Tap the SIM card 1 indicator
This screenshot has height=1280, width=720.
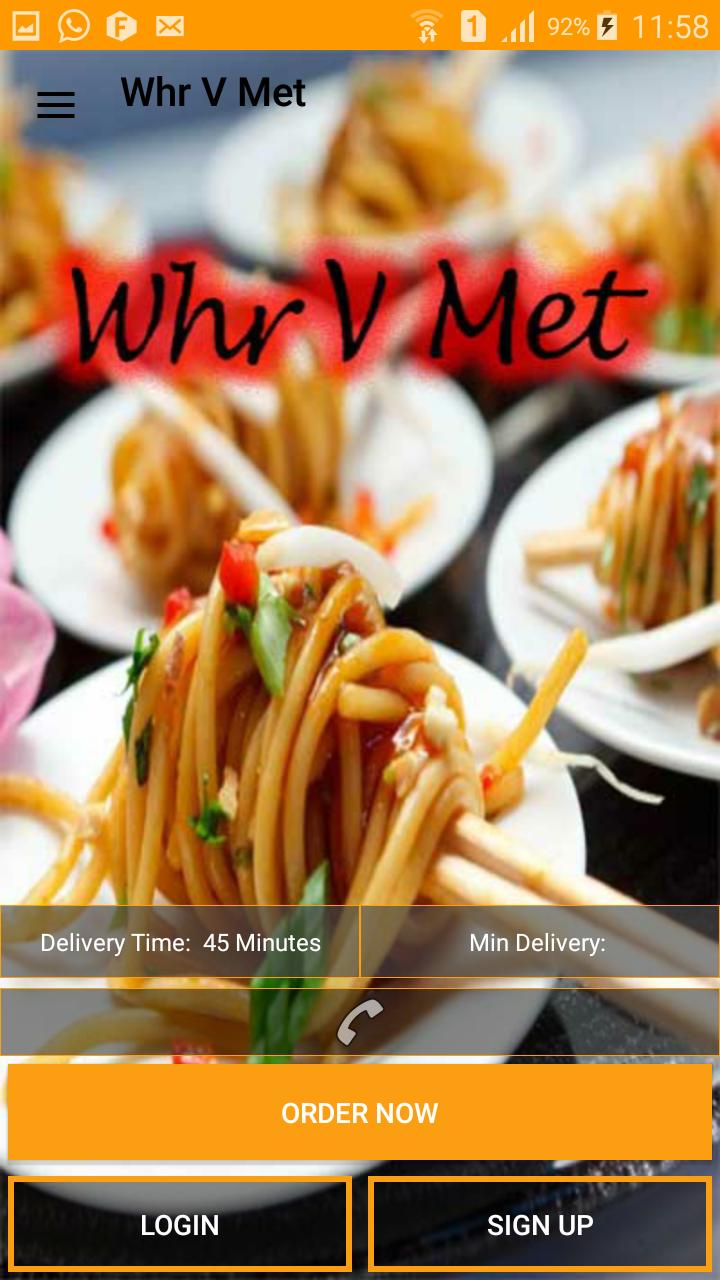(x=470, y=25)
